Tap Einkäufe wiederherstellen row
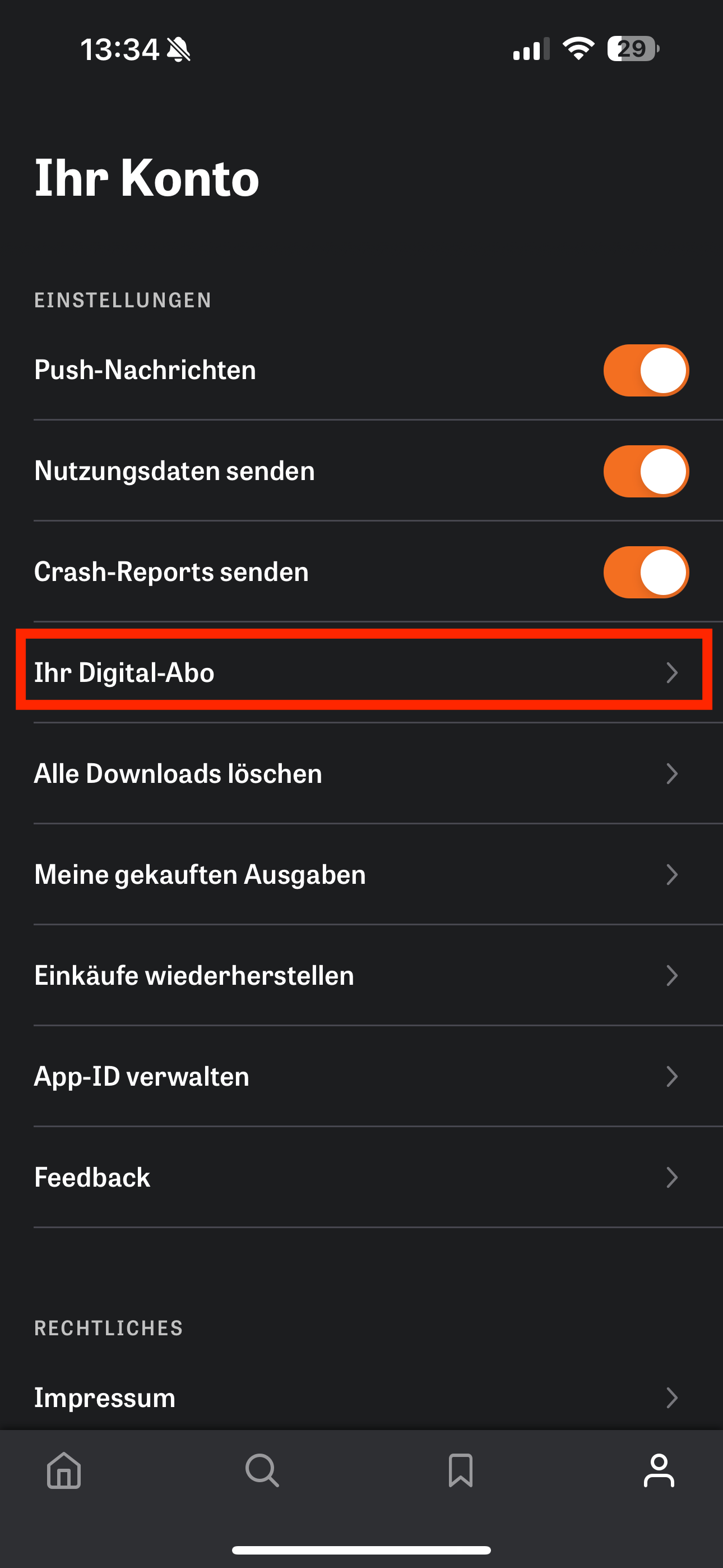This screenshot has width=723, height=1568. 363,976
